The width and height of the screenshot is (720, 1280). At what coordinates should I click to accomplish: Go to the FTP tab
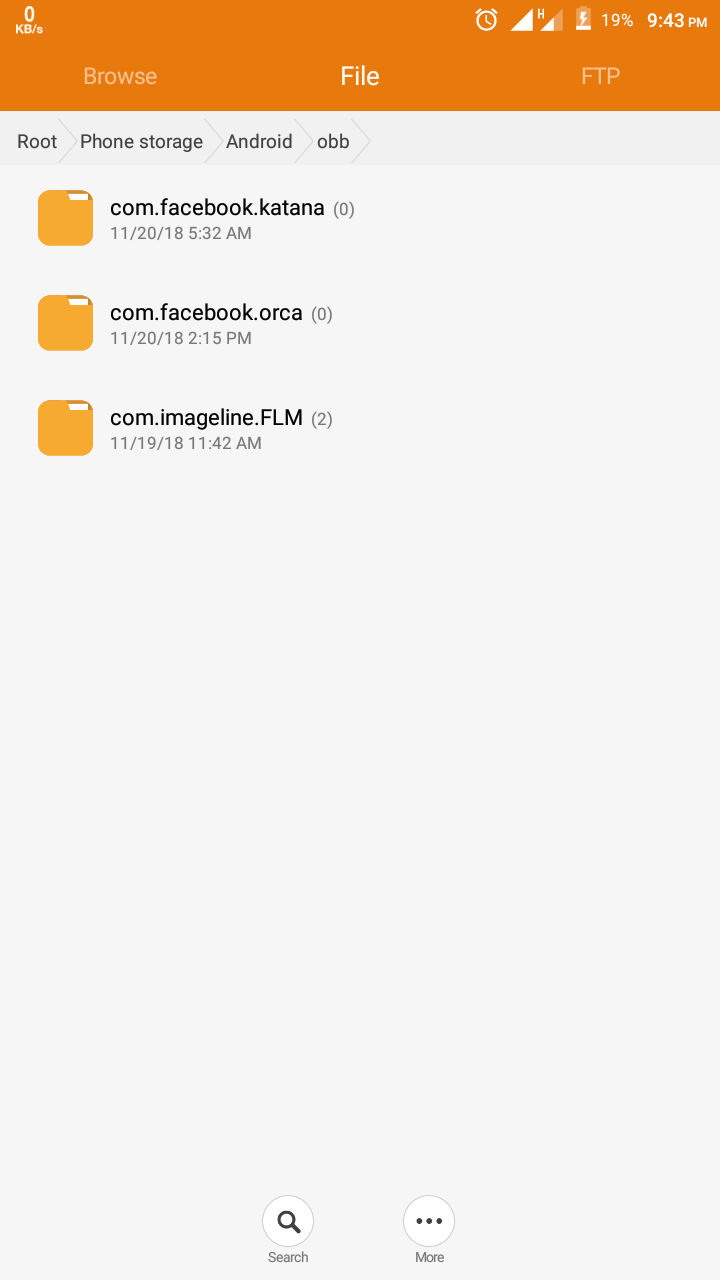[x=600, y=76]
